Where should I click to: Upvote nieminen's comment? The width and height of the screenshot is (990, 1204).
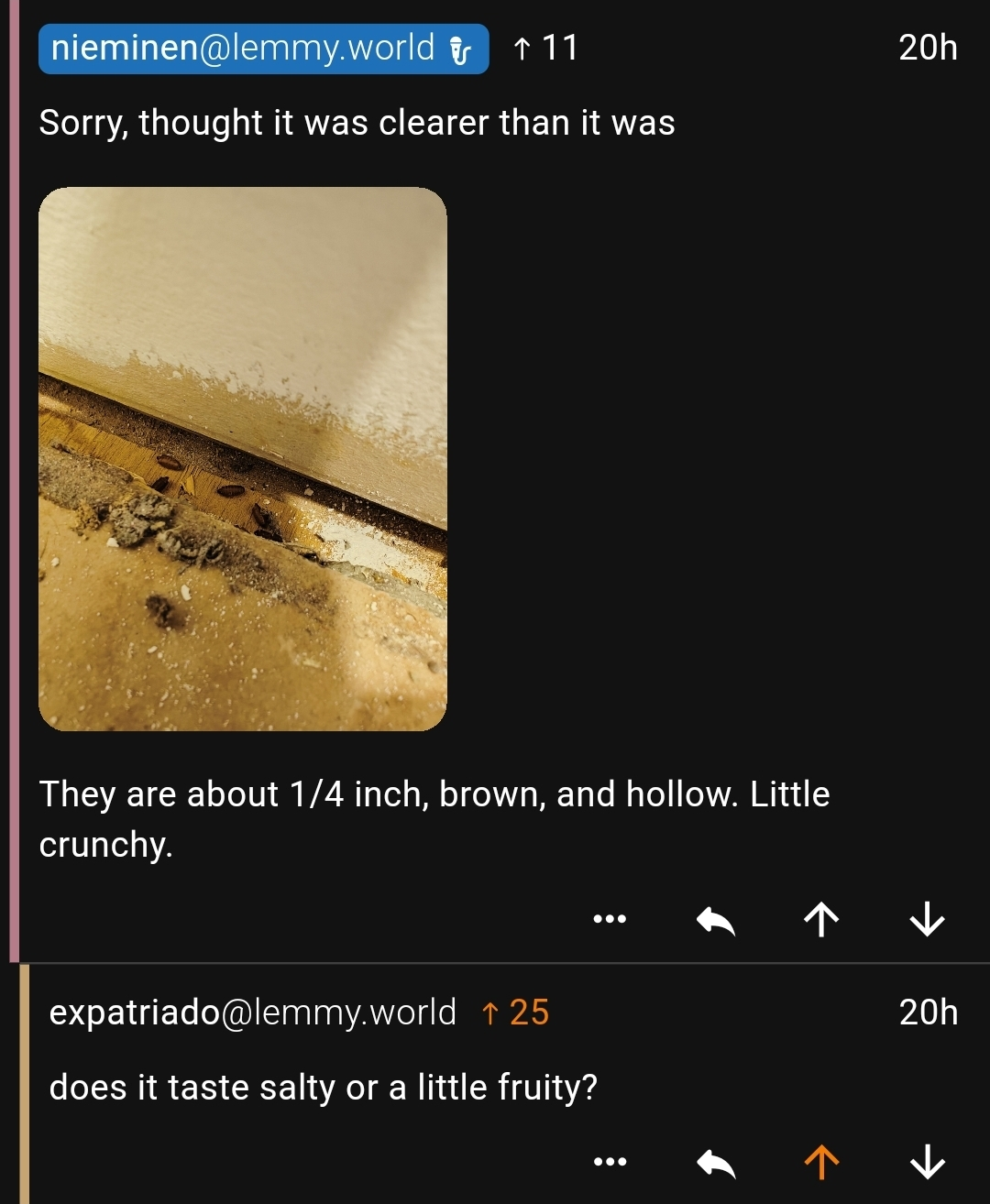pyautogui.click(x=821, y=919)
